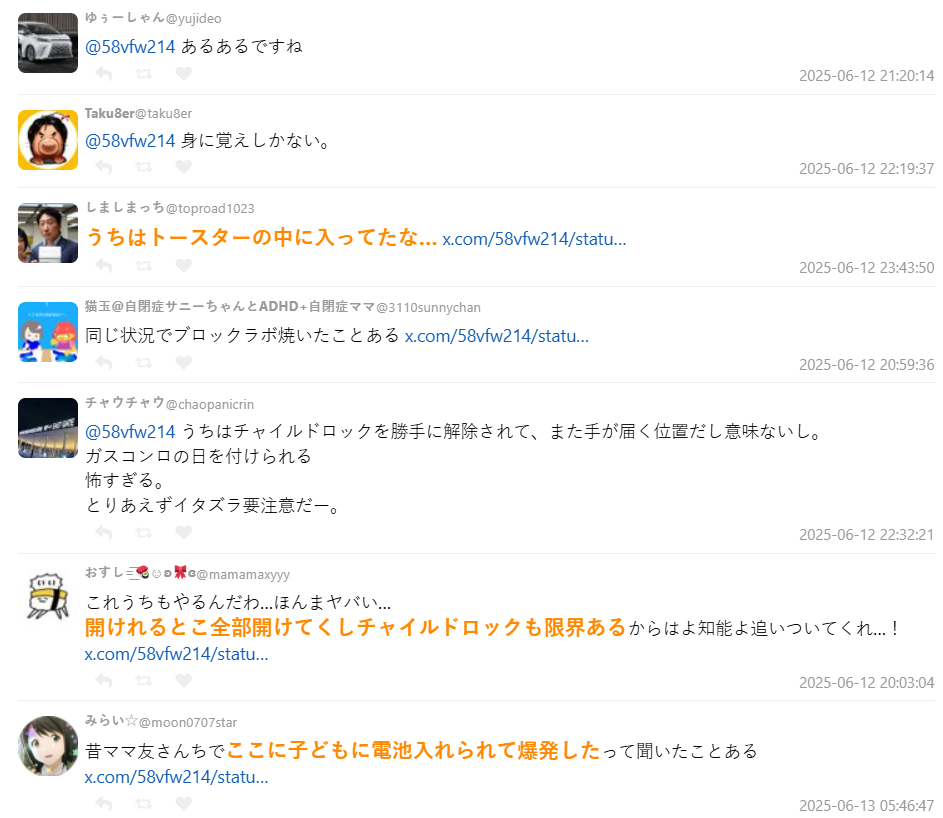
Task: Open the x.com link in 猫玉's tweet
Action: [x=496, y=335]
